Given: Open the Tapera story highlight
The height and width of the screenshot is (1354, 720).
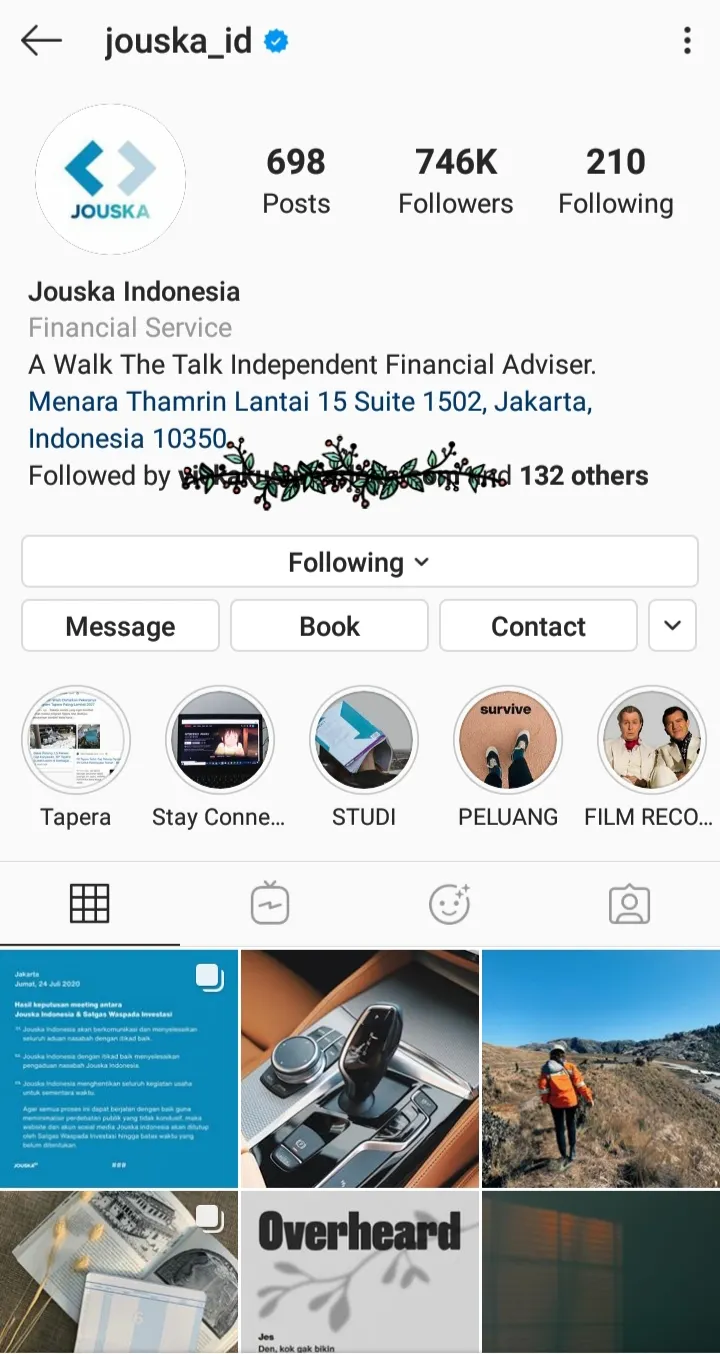Looking at the screenshot, I should click(x=76, y=740).
